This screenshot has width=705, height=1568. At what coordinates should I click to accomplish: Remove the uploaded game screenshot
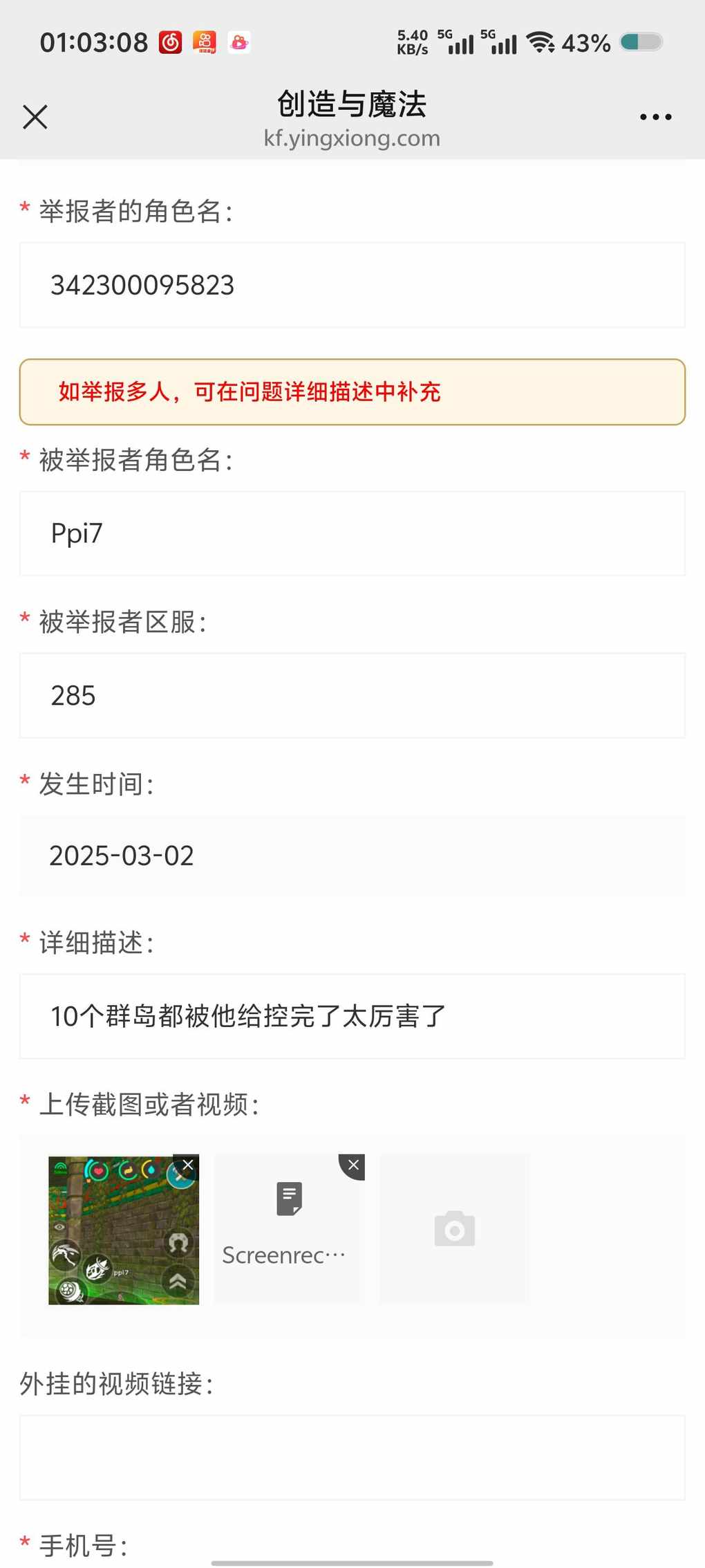point(187,1165)
